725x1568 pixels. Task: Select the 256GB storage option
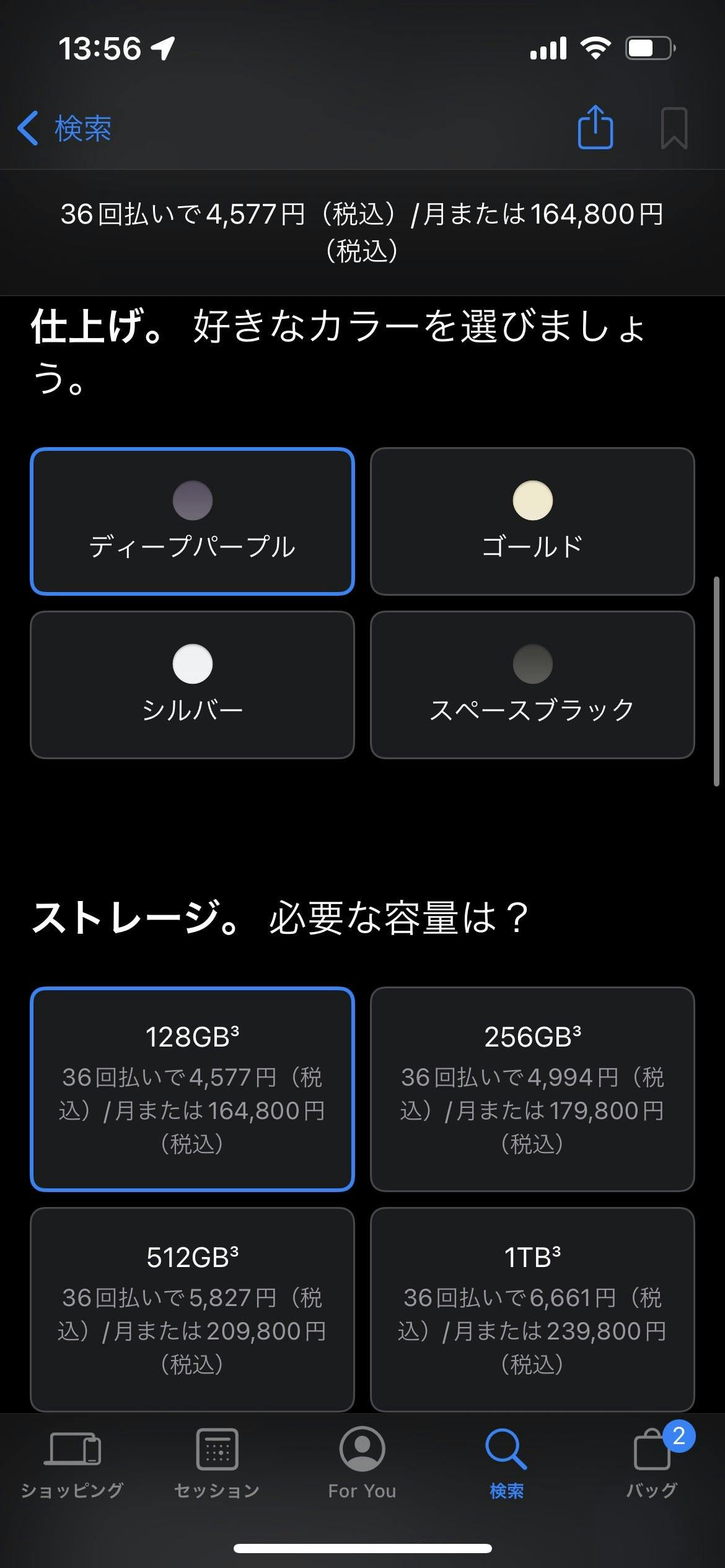[532, 1089]
